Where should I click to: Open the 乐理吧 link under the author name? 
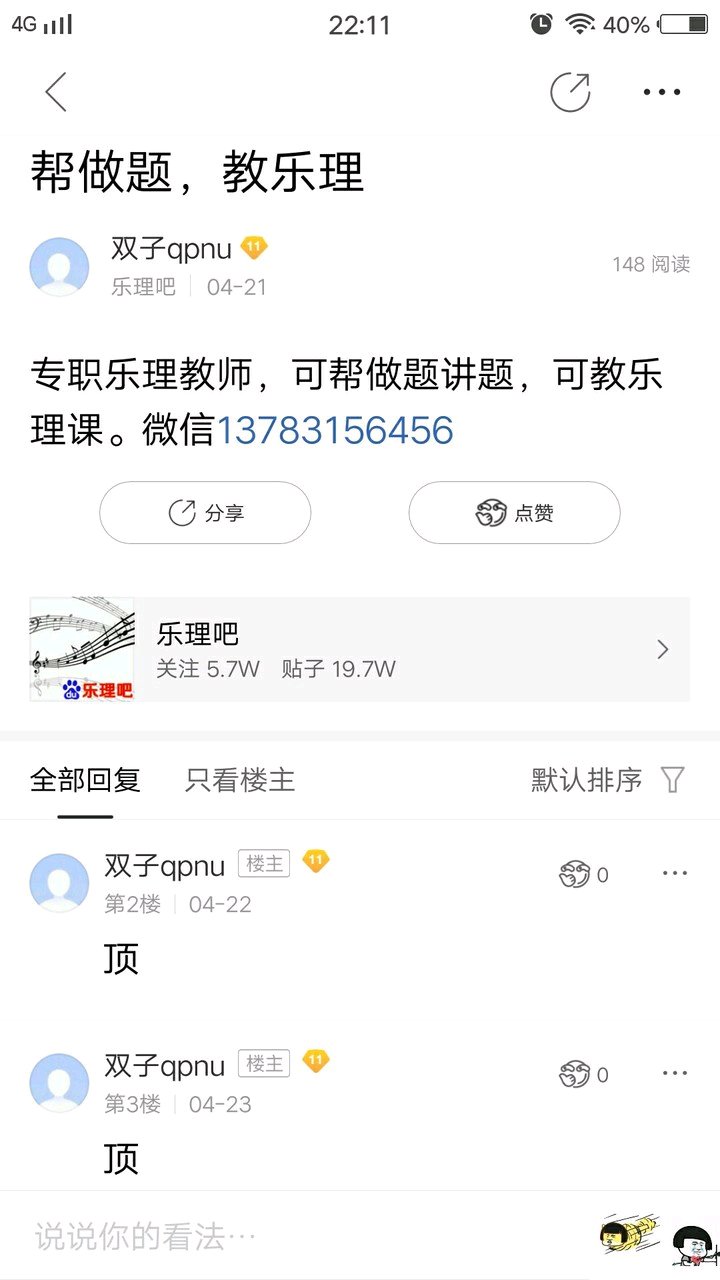pos(143,287)
